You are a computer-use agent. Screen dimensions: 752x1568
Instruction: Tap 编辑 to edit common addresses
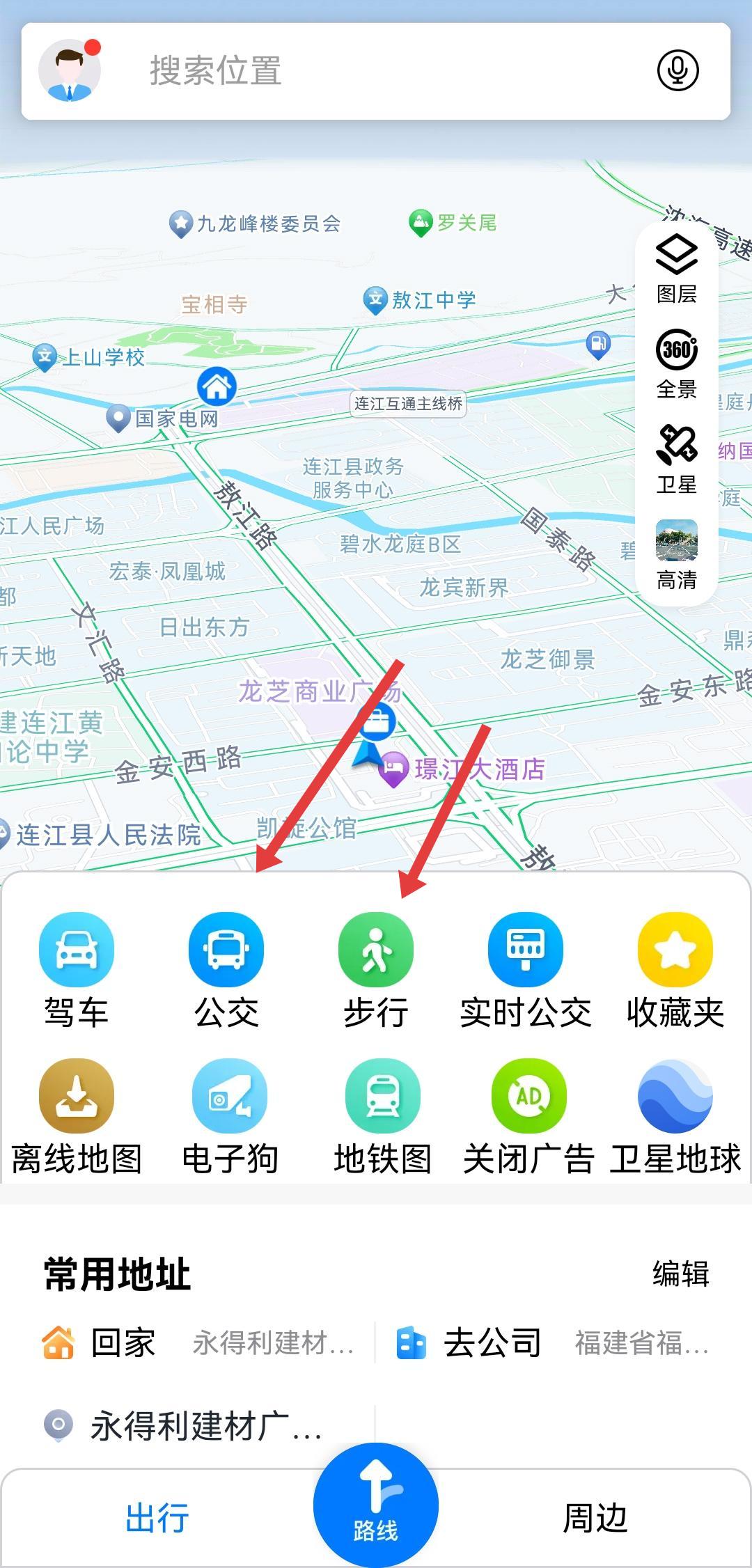click(680, 1274)
